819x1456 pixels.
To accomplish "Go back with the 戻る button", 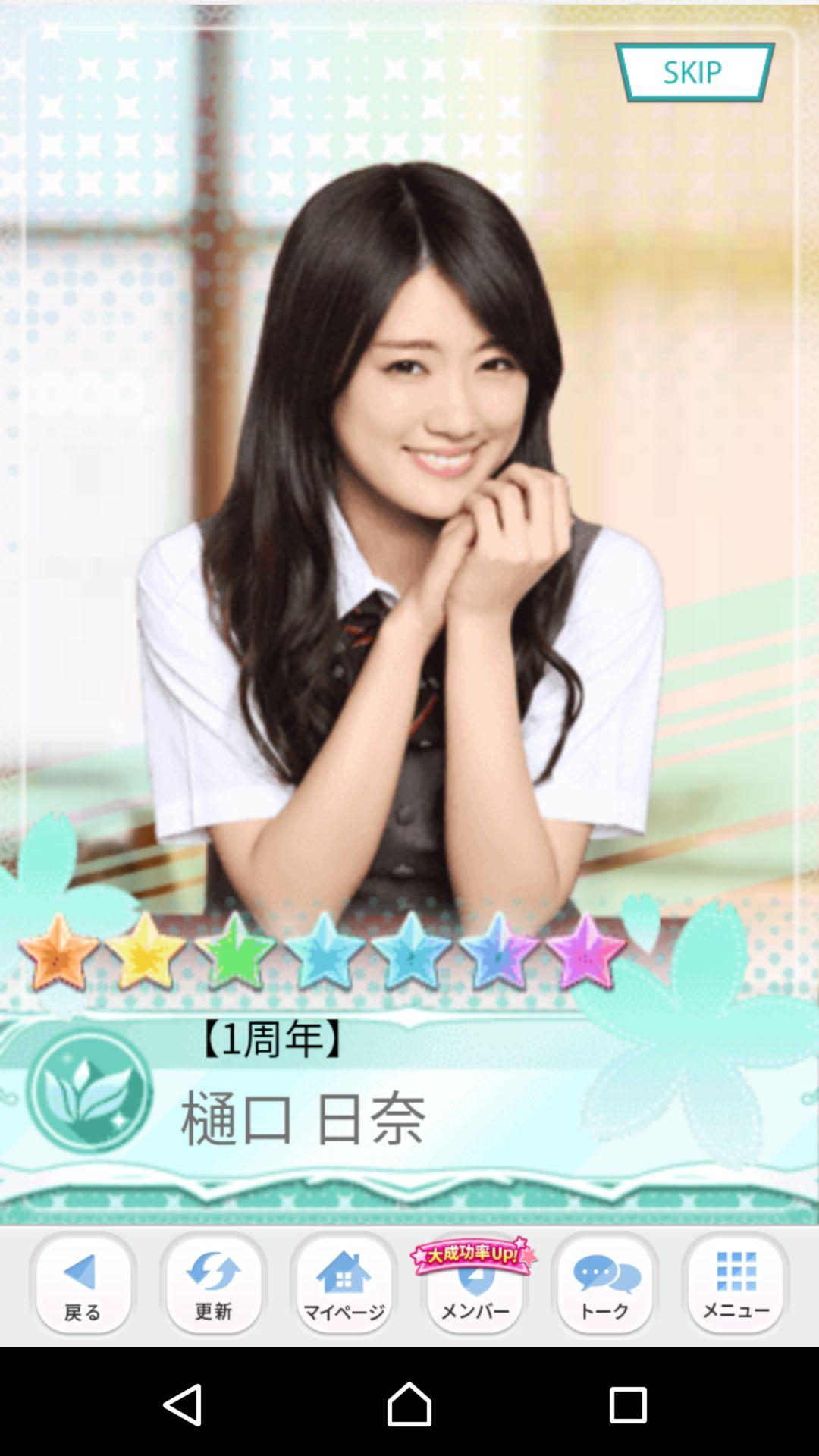I will (x=83, y=1283).
